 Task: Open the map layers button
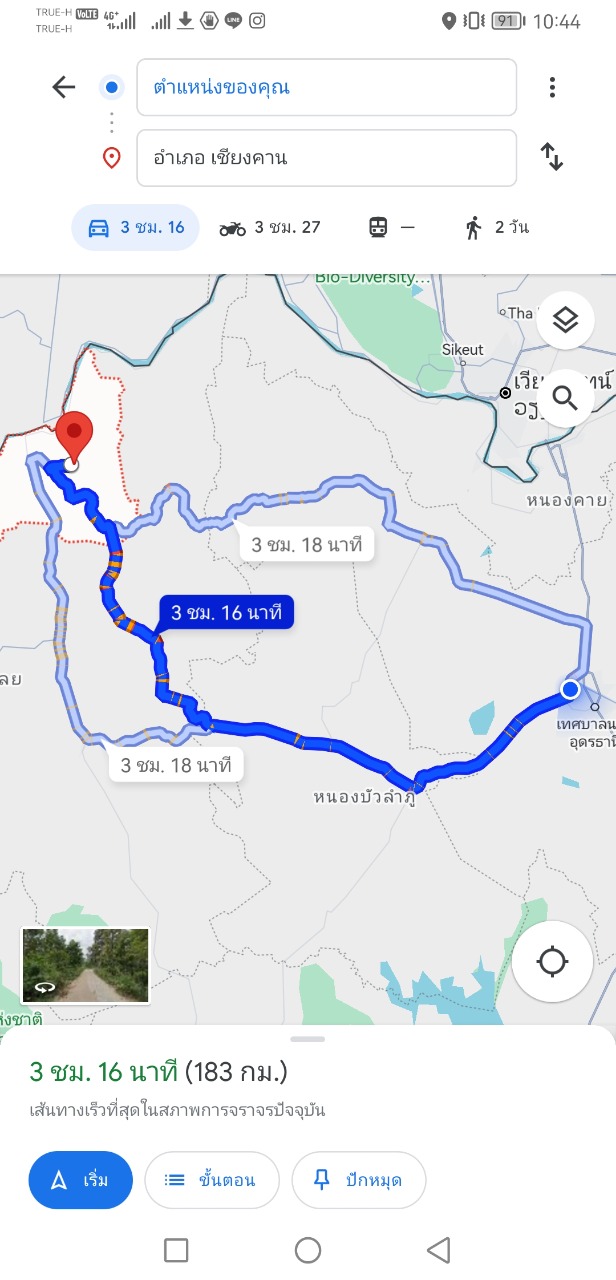click(x=565, y=321)
